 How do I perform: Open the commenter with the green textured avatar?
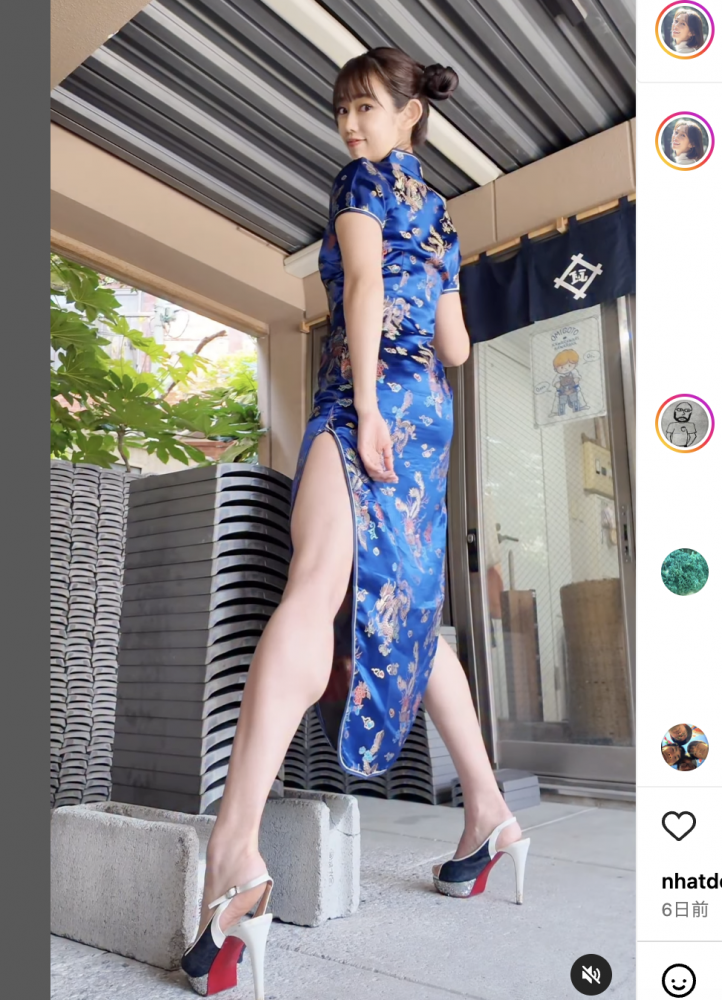[685, 572]
